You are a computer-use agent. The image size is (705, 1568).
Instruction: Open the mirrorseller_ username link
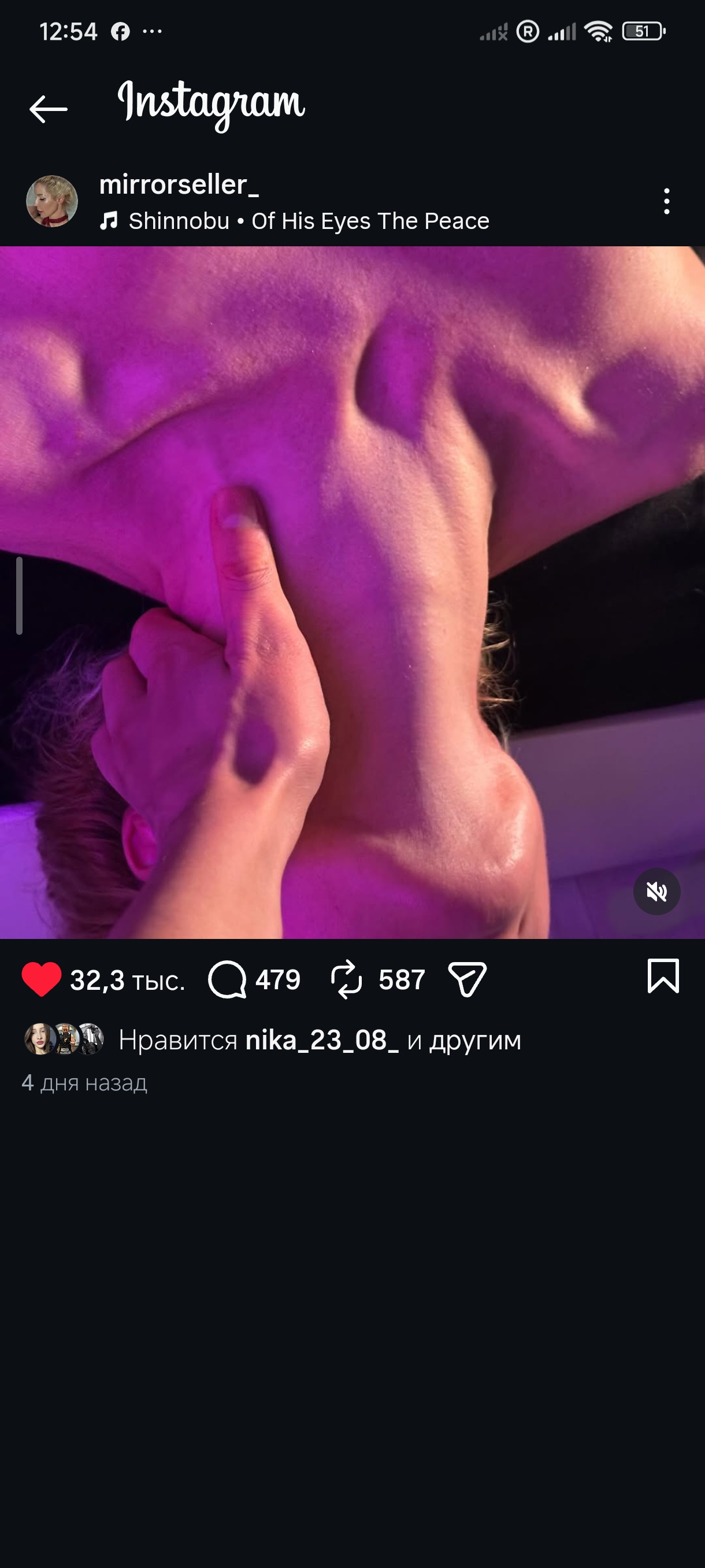click(x=179, y=184)
